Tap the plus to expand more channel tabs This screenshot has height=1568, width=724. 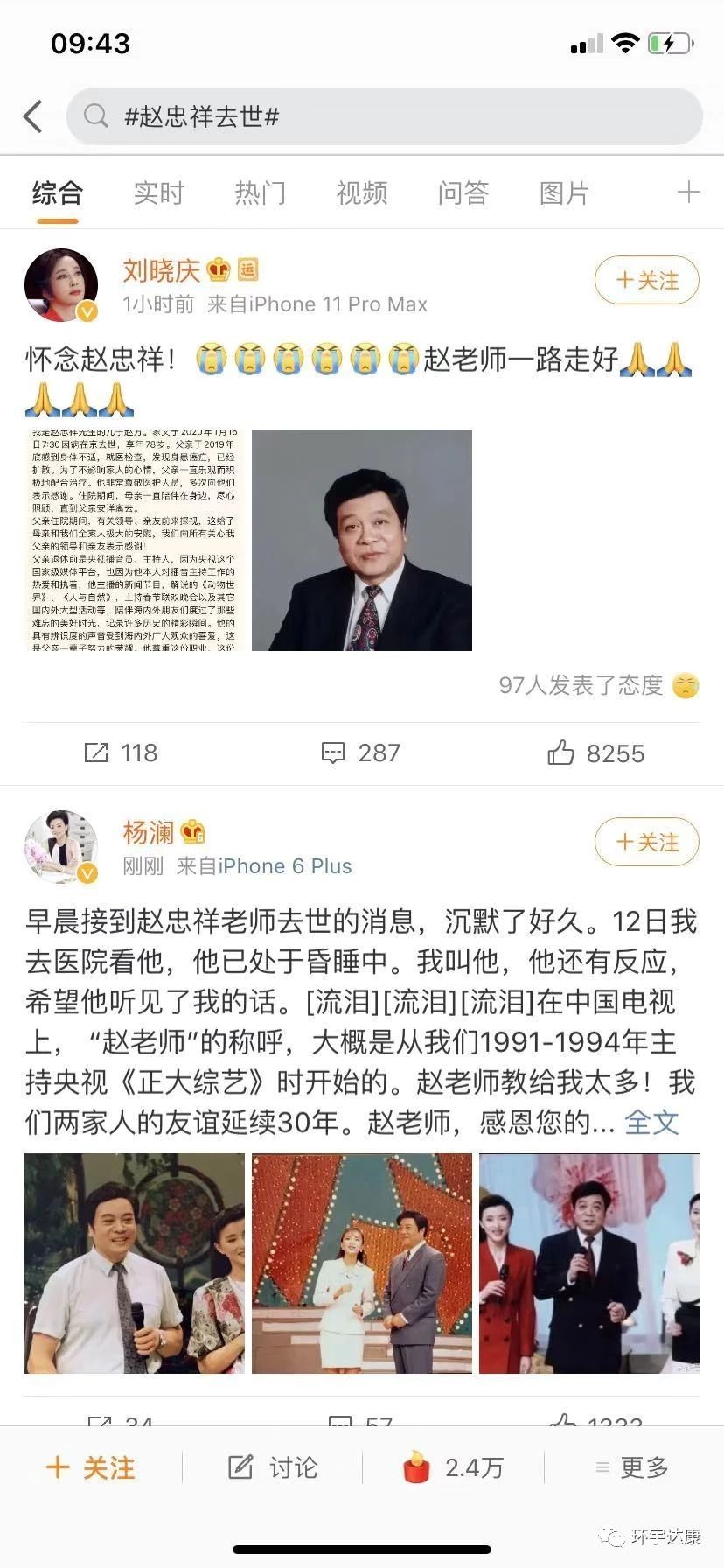[x=690, y=192]
